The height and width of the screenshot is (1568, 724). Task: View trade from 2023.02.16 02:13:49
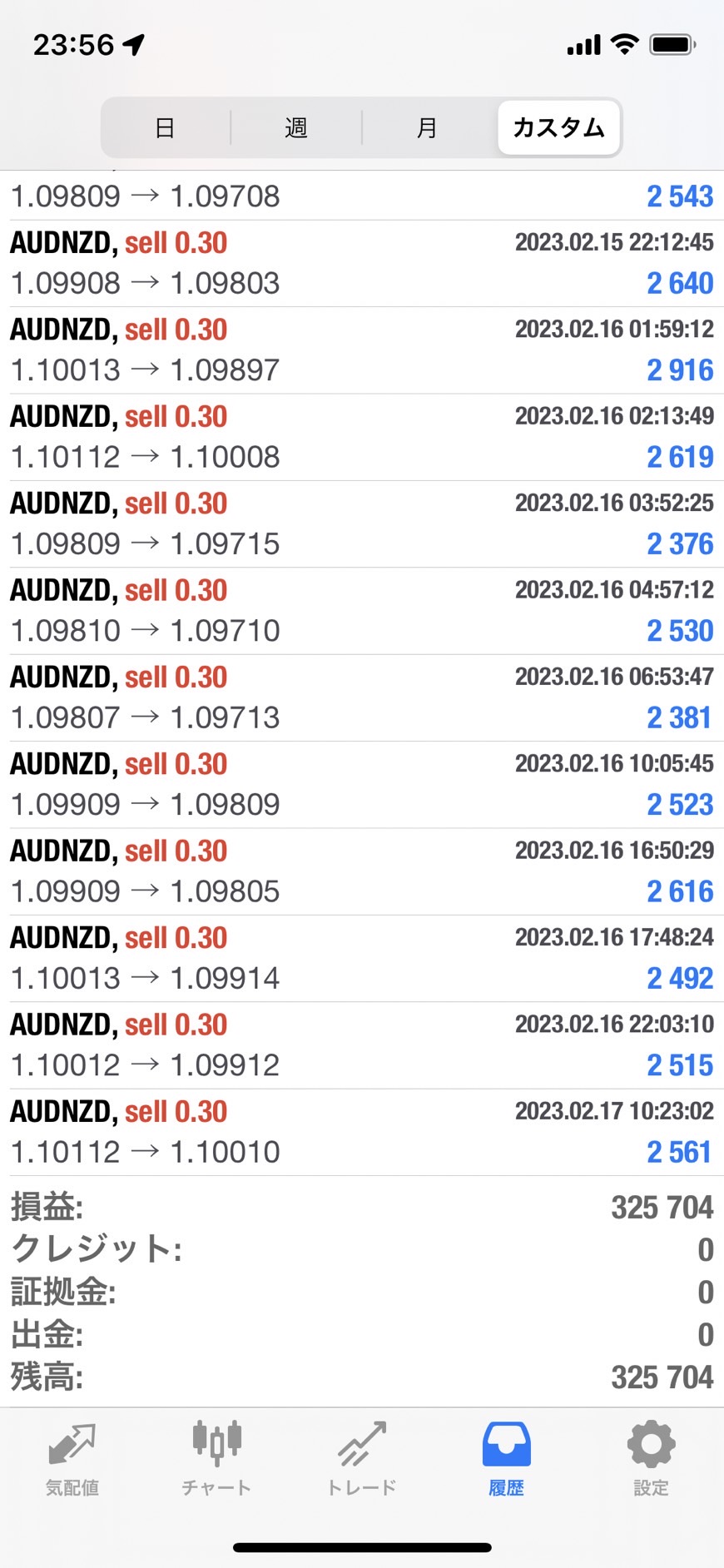(362, 437)
